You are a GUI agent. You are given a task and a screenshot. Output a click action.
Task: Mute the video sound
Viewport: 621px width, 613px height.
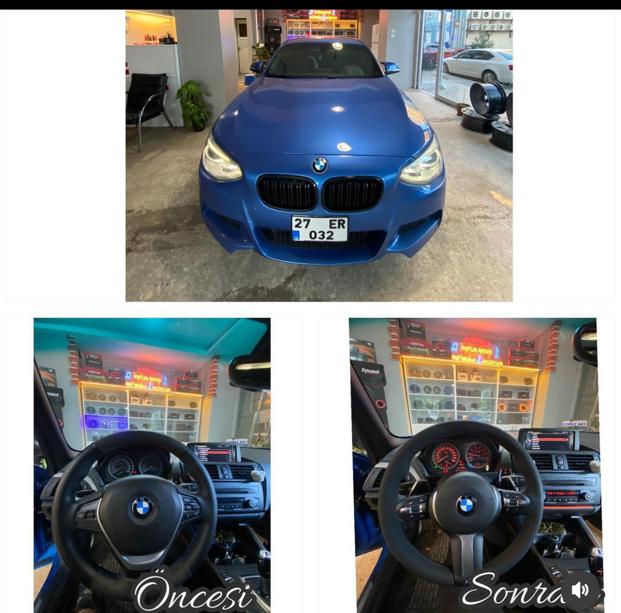click(x=580, y=590)
